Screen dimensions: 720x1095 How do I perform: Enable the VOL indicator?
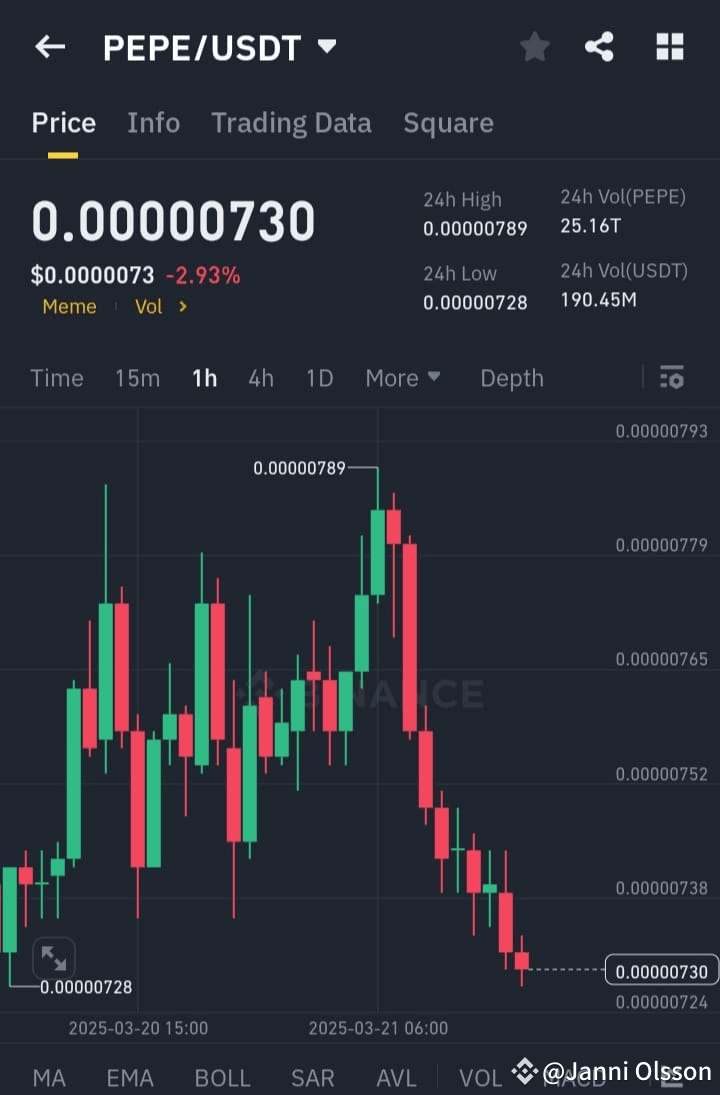click(480, 1078)
